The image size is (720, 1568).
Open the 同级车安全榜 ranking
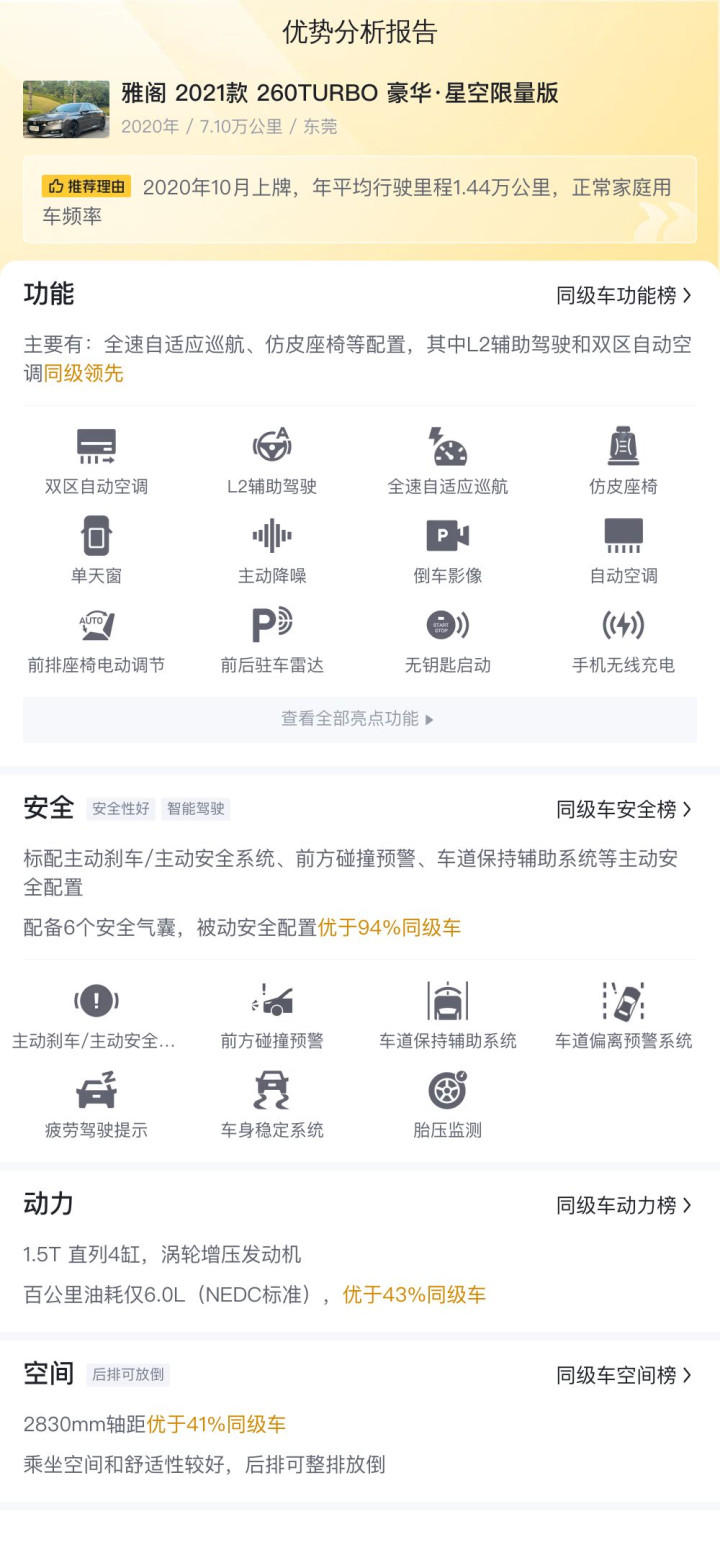point(624,809)
